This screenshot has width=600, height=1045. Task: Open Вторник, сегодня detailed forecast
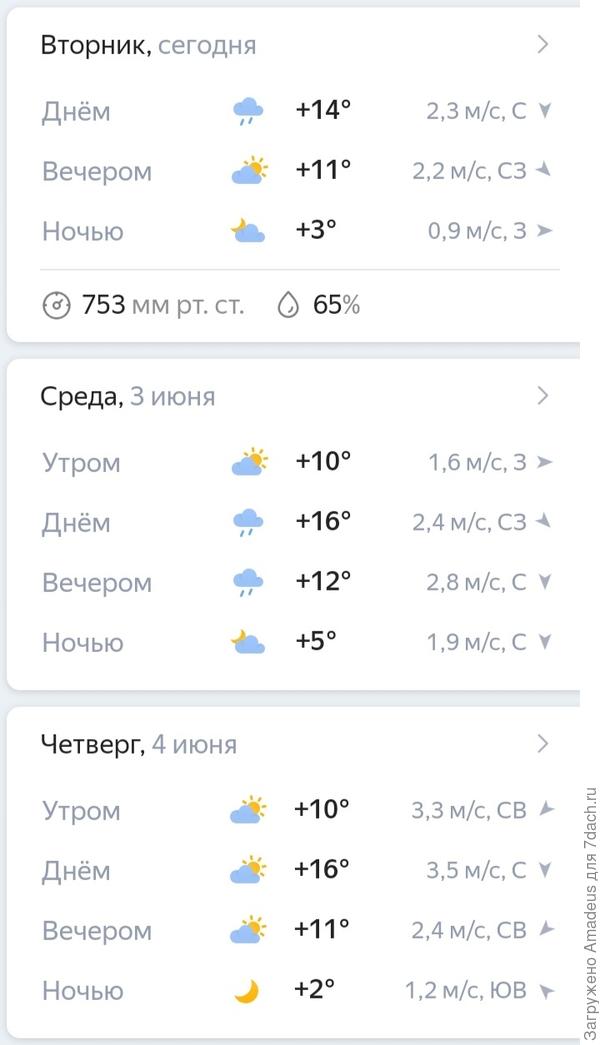click(x=543, y=45)
